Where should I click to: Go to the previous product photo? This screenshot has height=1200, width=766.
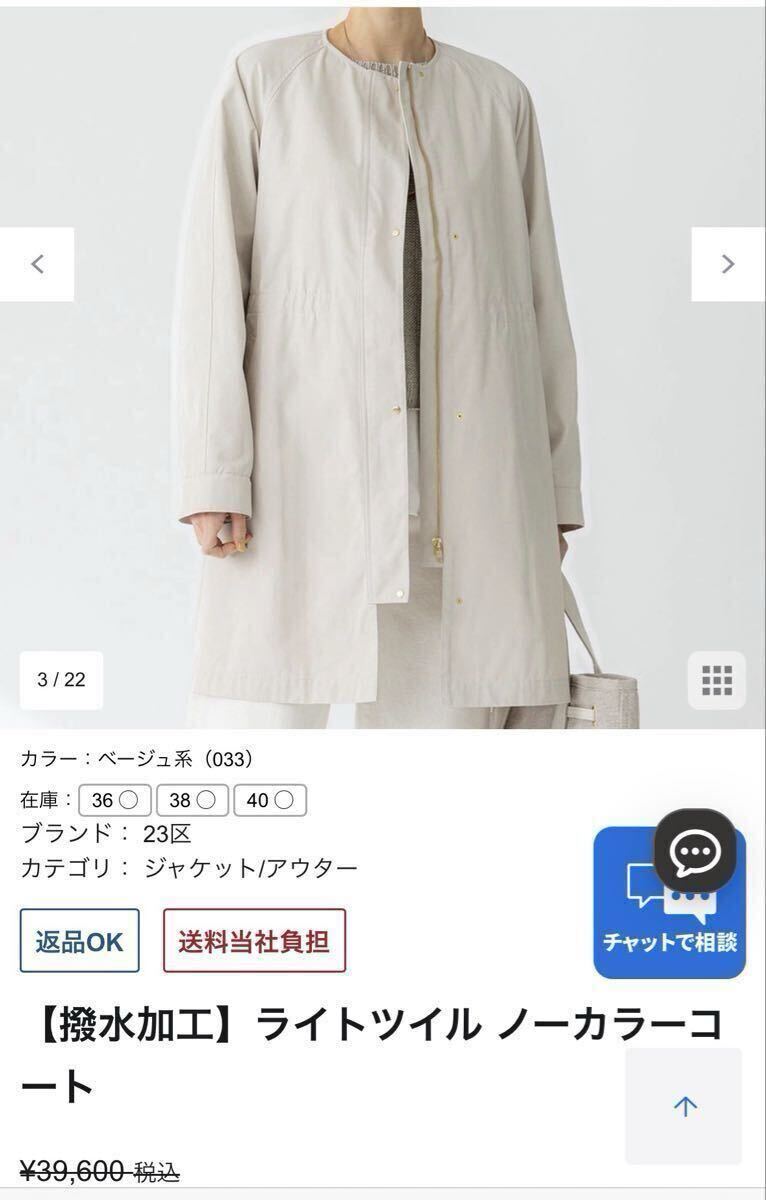tap(37, 264)
